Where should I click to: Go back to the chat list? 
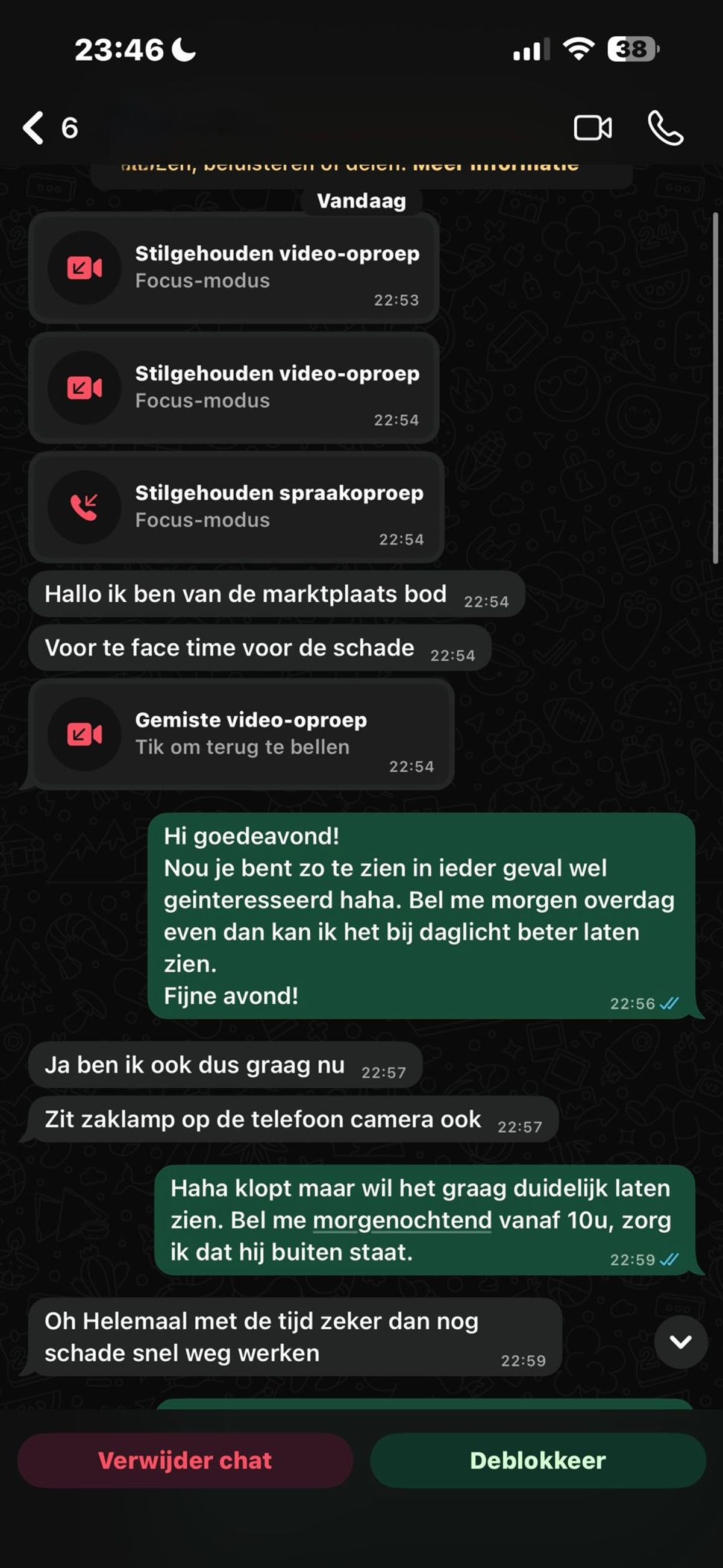coord(34,128)
